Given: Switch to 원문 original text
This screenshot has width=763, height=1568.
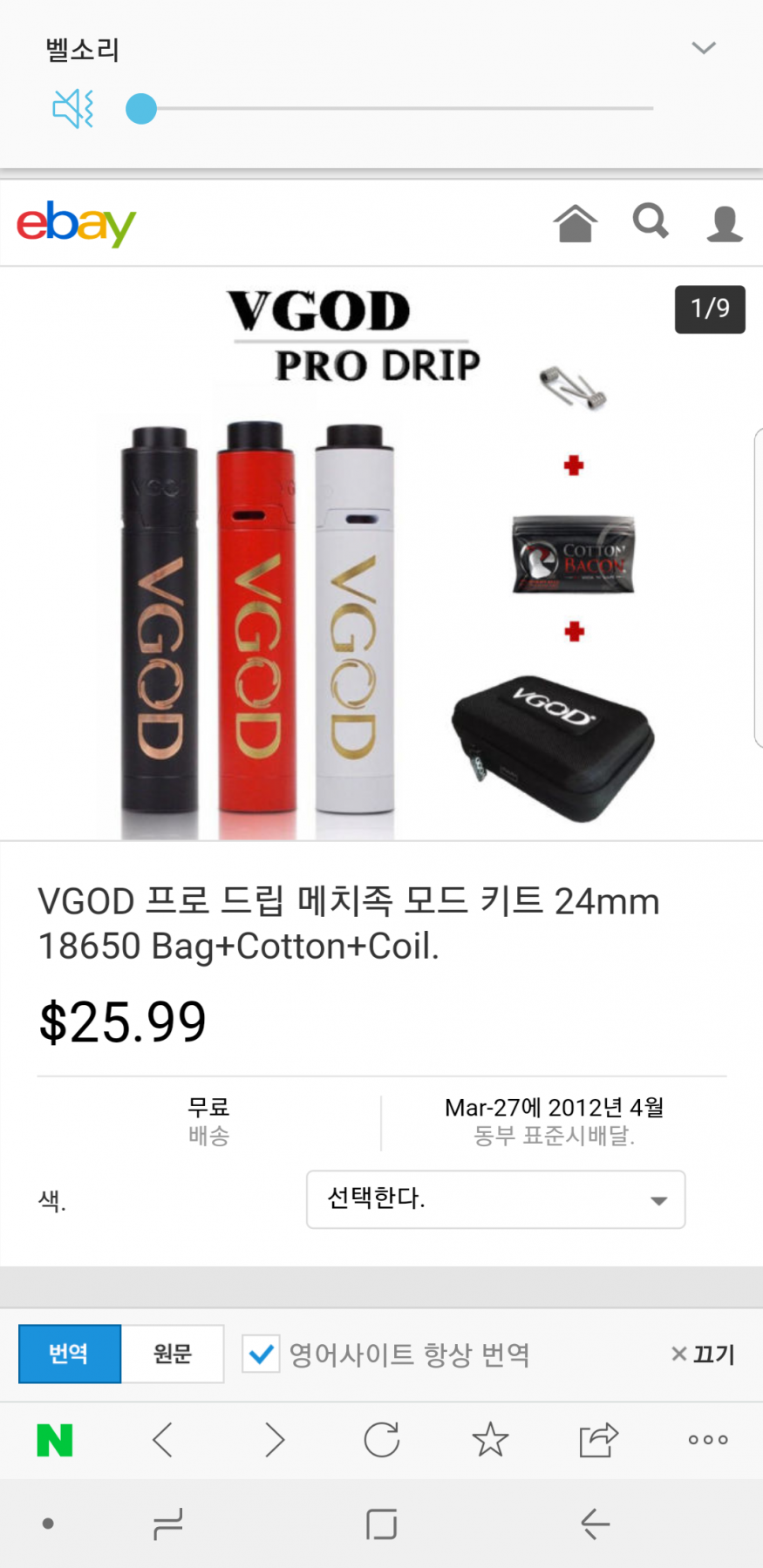Looking at the screenshot, I should tap(173, 1354).
